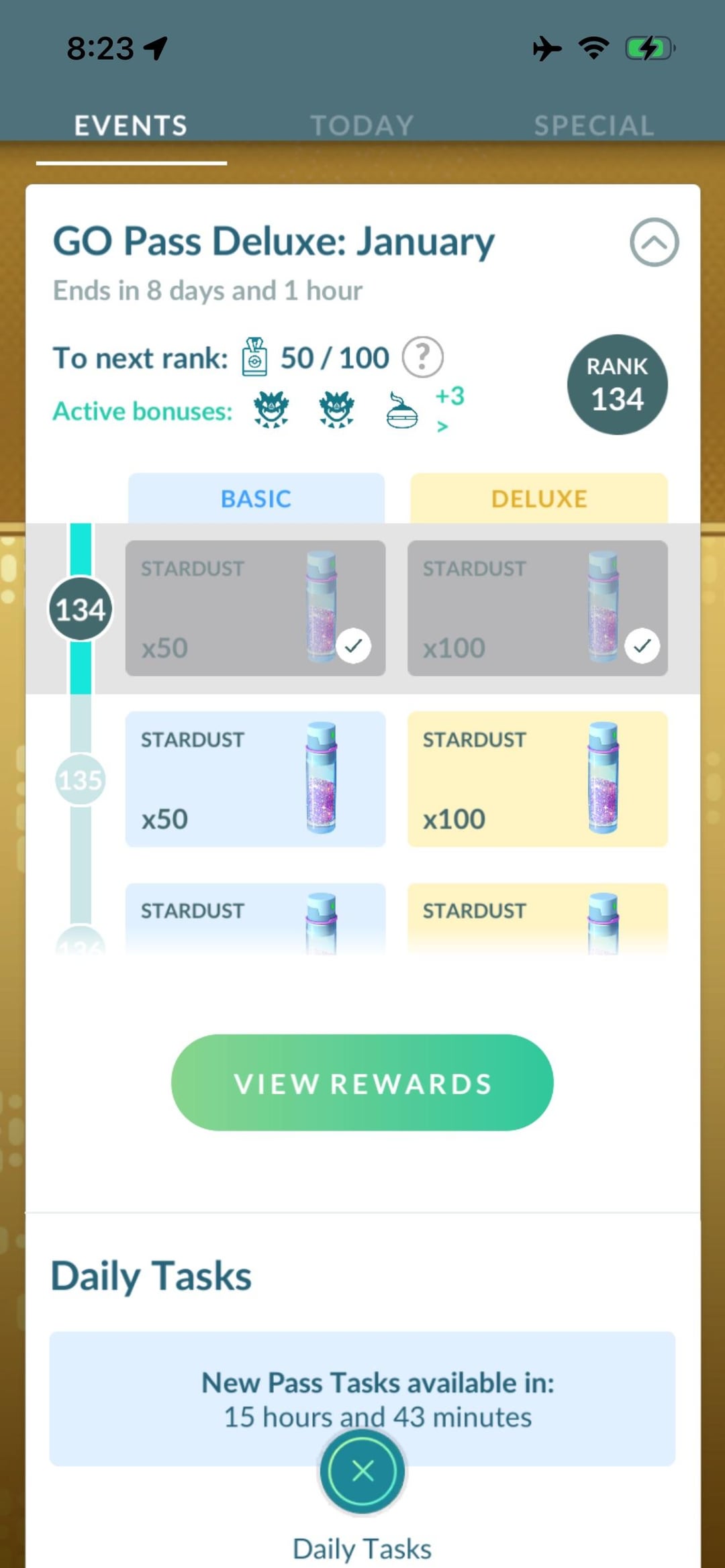Tap the View Rewards button
The image size is (725, 1568).
[x=362, y=1083]
